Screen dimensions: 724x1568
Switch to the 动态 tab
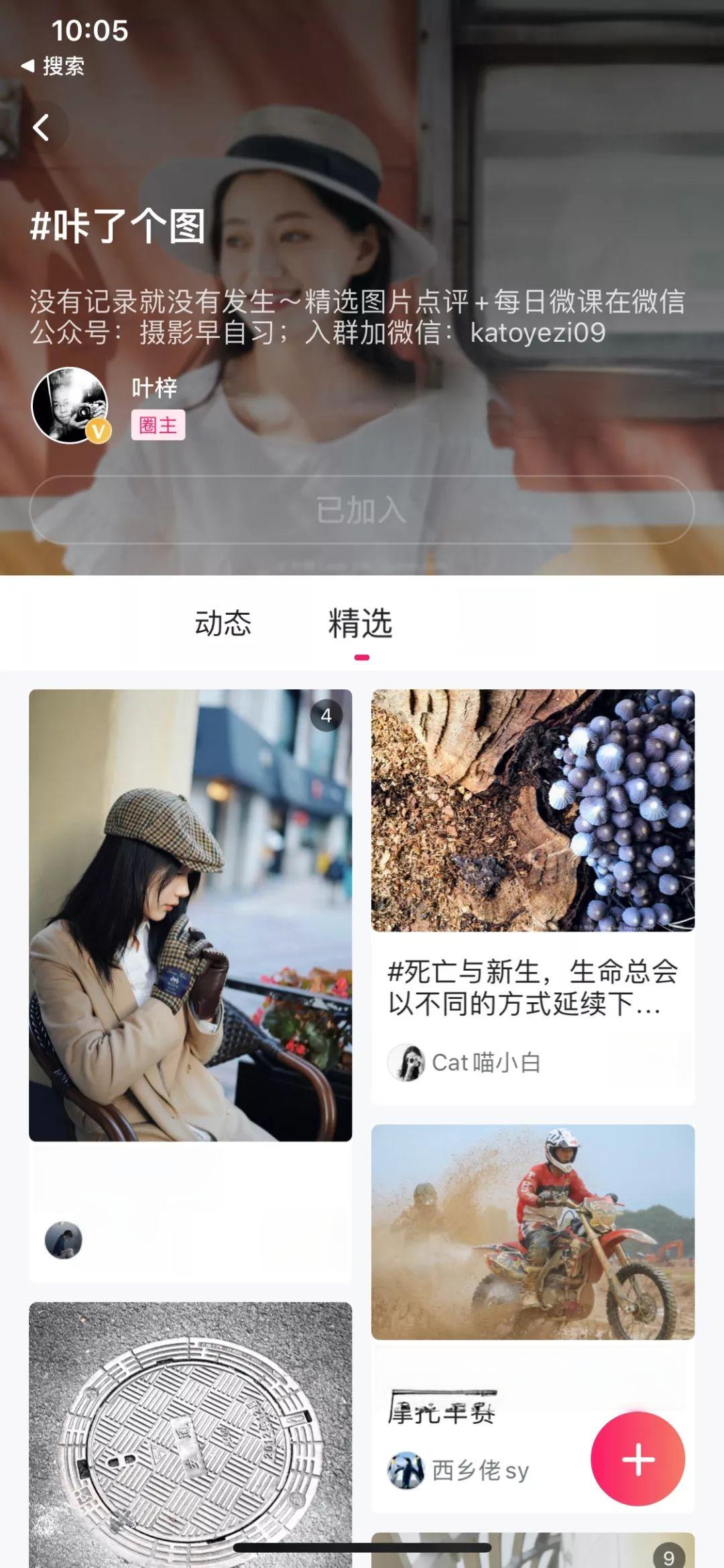click(223, 623)
